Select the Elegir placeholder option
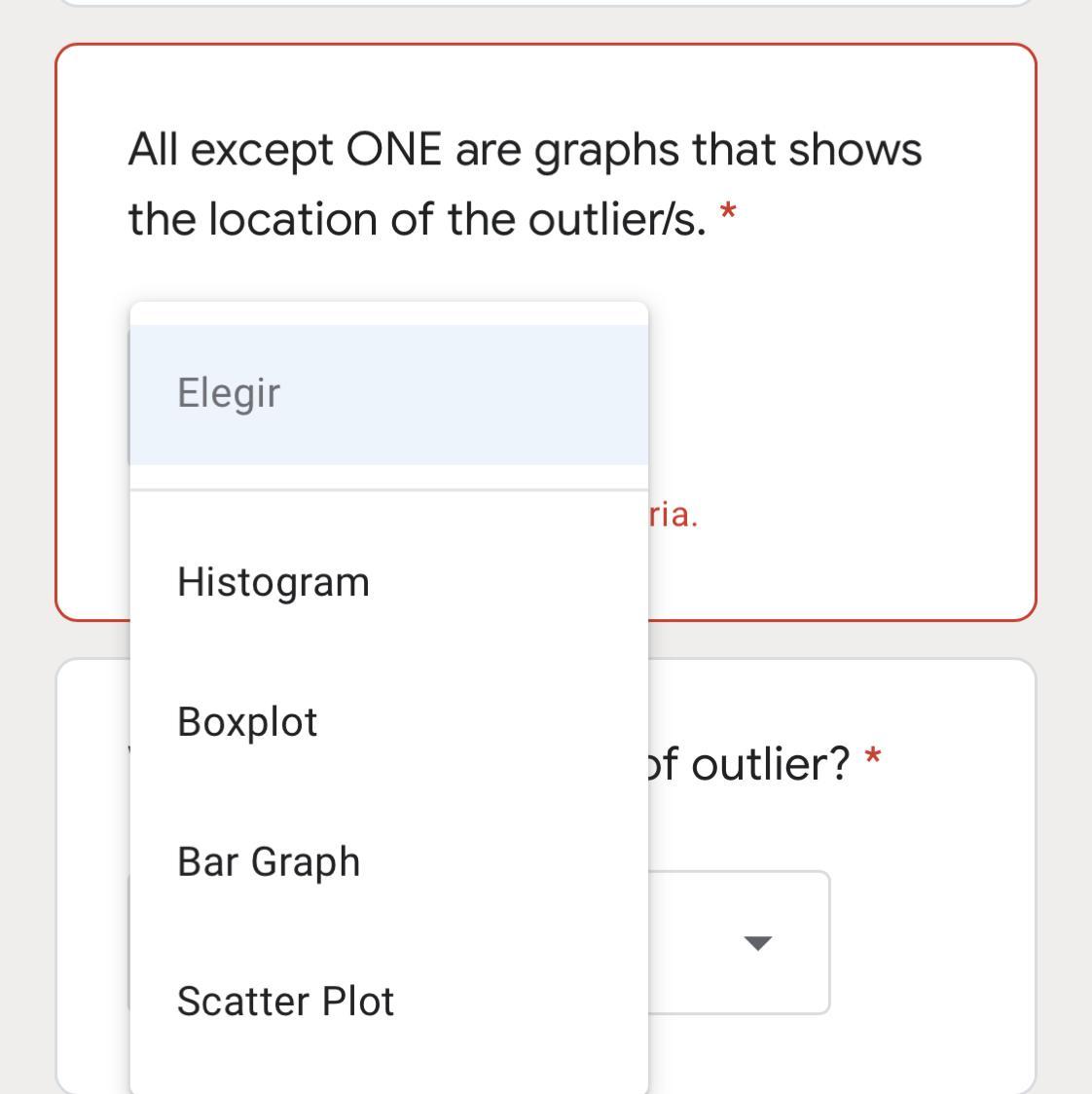 point(387,393)
